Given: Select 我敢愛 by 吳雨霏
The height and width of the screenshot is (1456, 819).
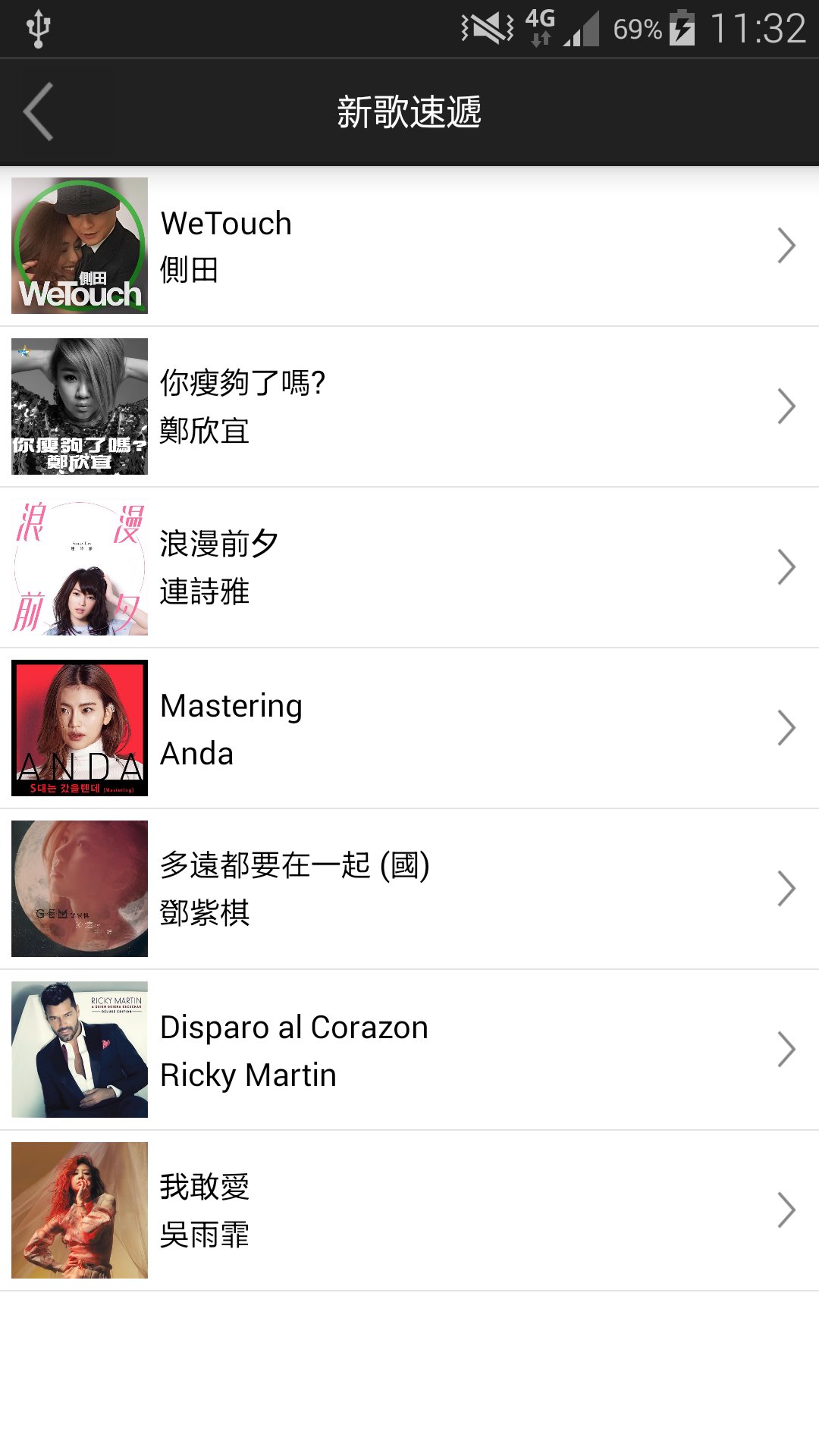Looking at the screenshot, I should pos(409,1210).
